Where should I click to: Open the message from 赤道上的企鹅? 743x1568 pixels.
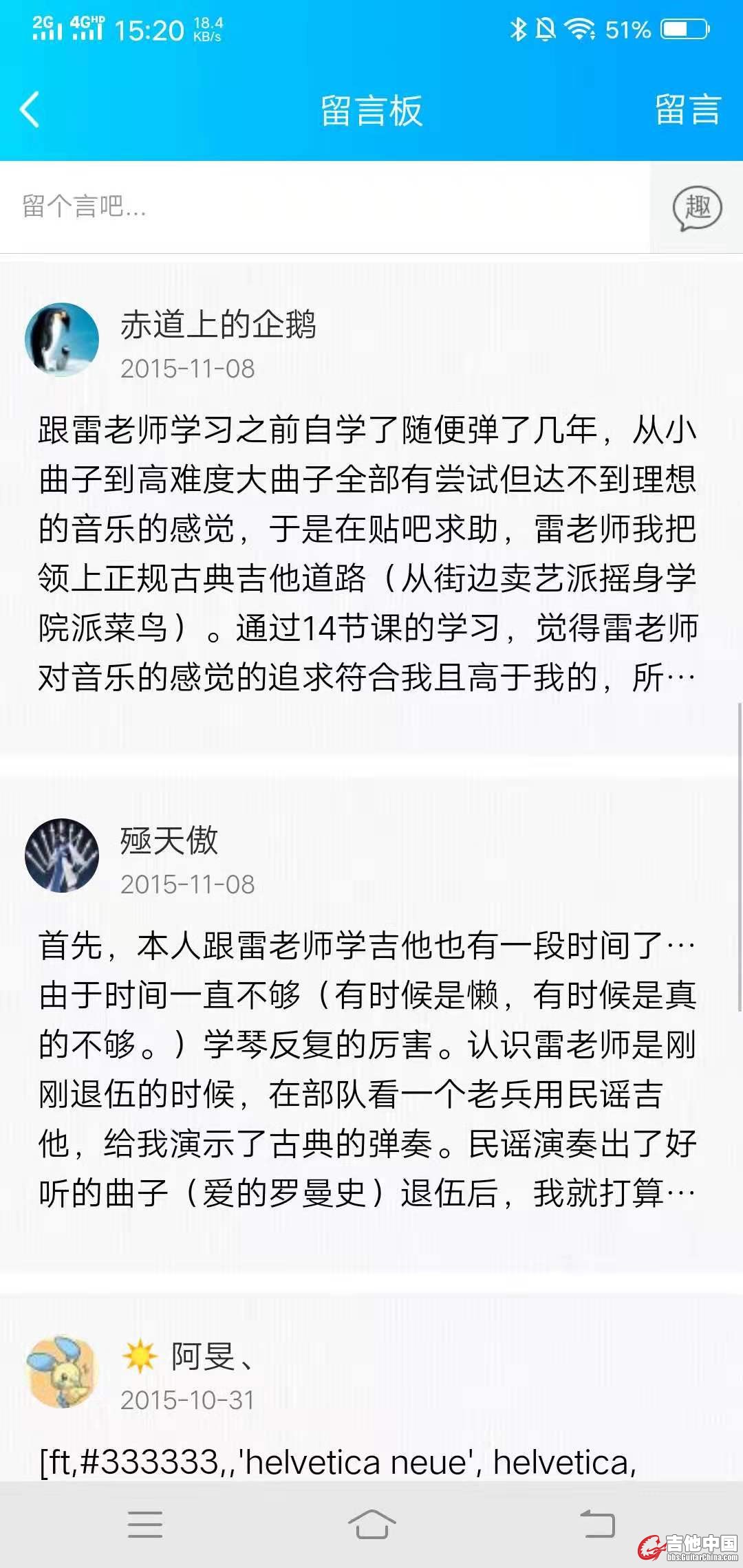coord(368,553)
